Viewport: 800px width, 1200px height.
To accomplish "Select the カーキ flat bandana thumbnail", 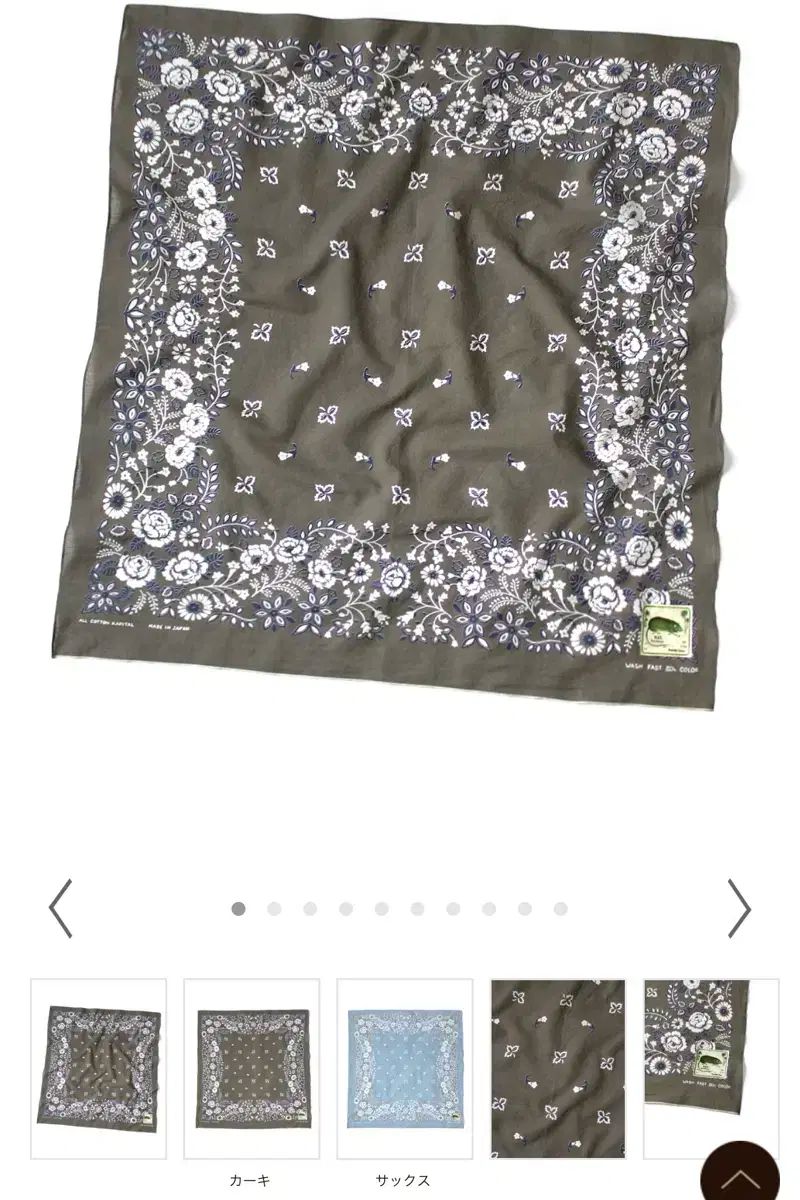I will [251, 1068].
